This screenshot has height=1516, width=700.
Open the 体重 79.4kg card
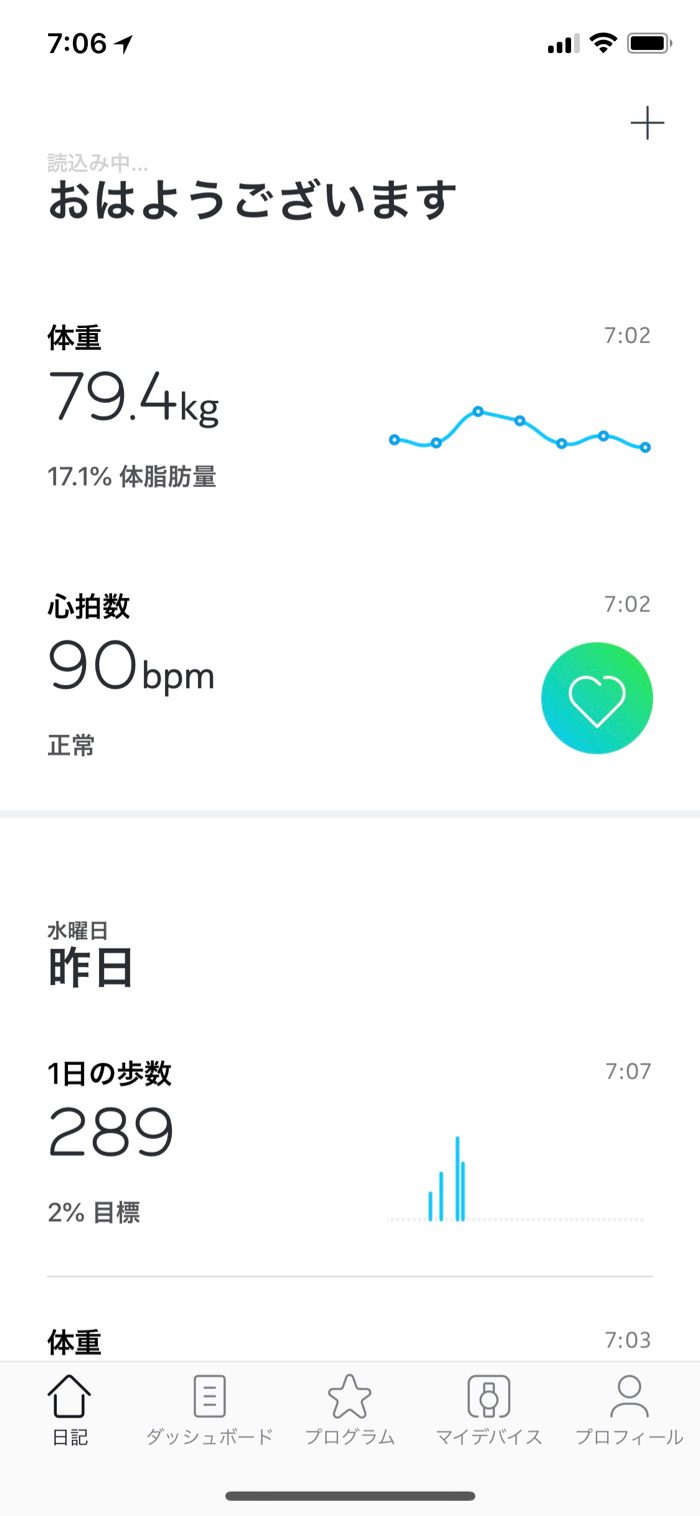(350, 407)
